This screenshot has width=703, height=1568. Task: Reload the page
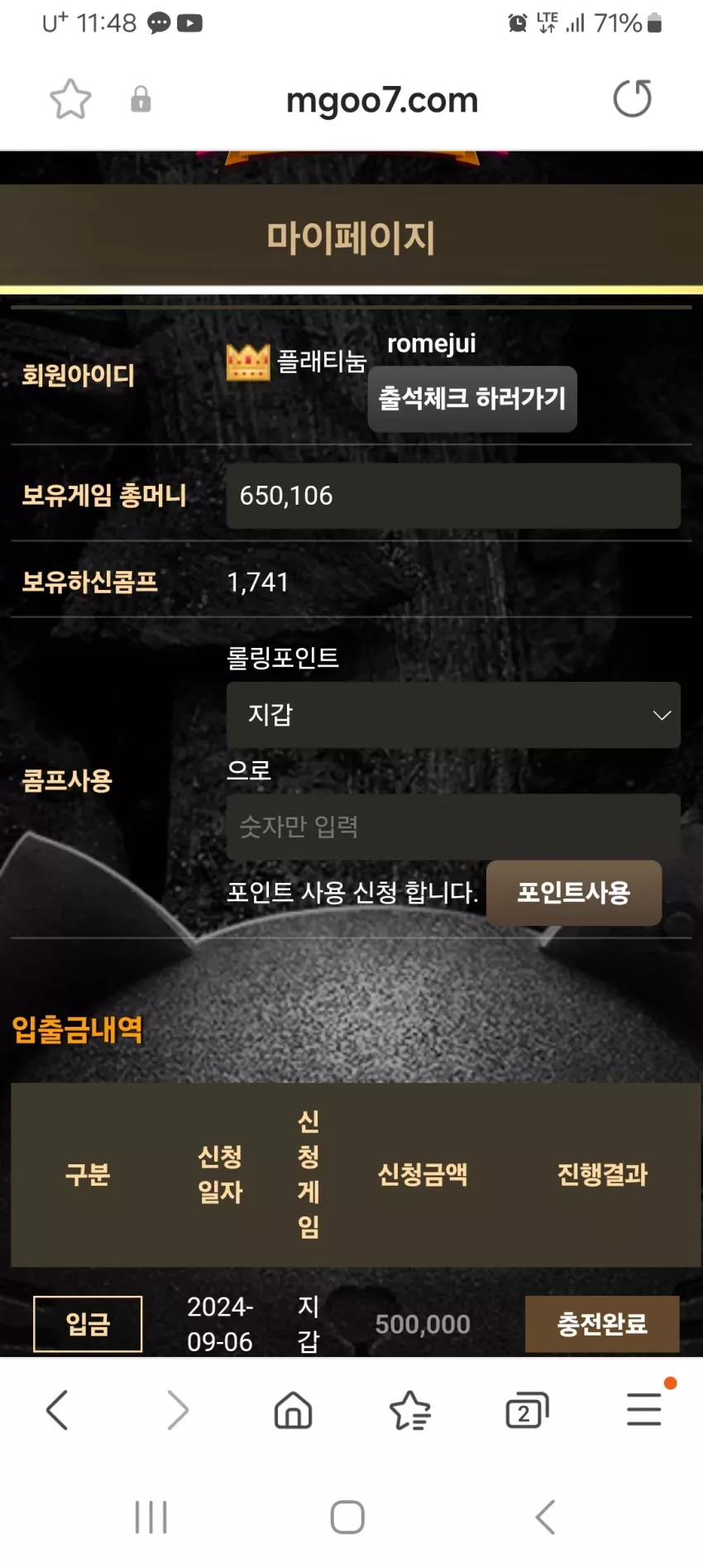coord(633,98)
